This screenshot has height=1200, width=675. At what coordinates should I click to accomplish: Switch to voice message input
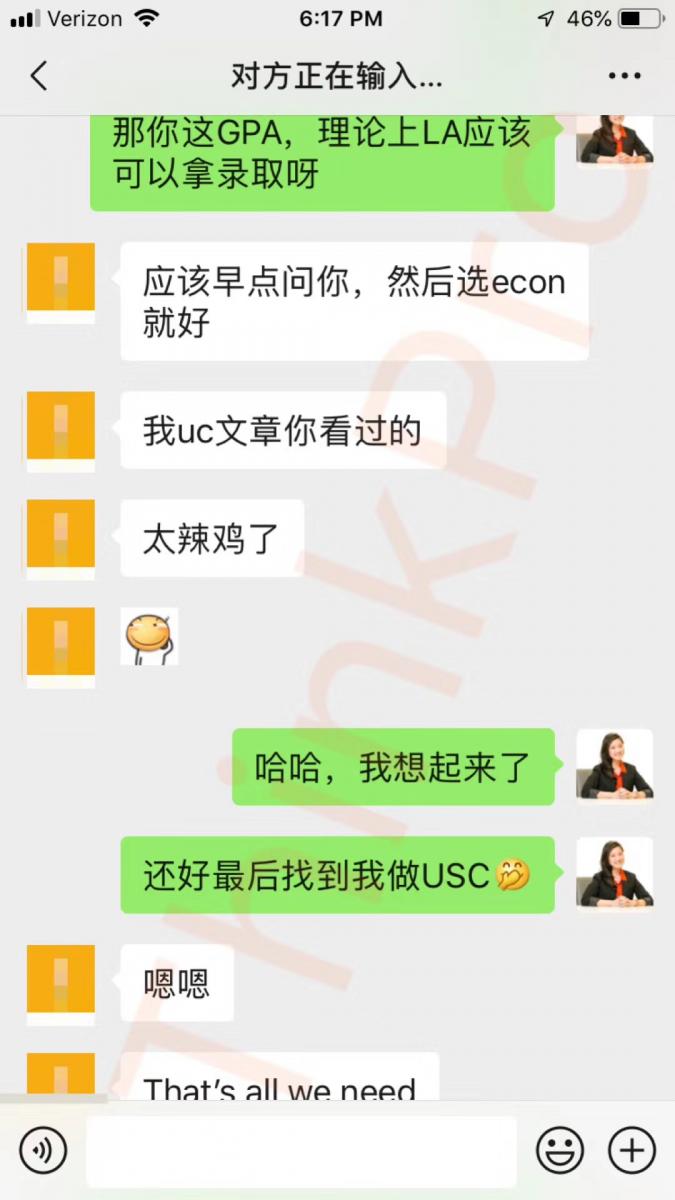(43, 1151)
